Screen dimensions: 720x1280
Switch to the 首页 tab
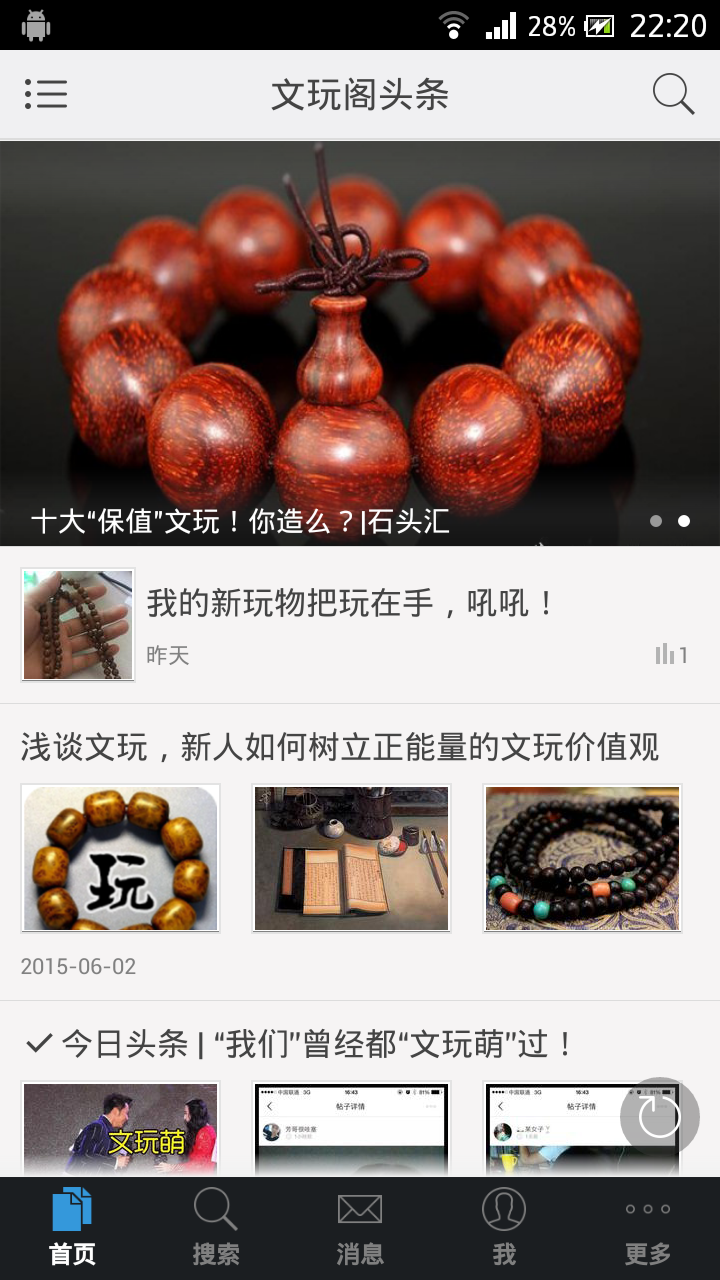72,1228
